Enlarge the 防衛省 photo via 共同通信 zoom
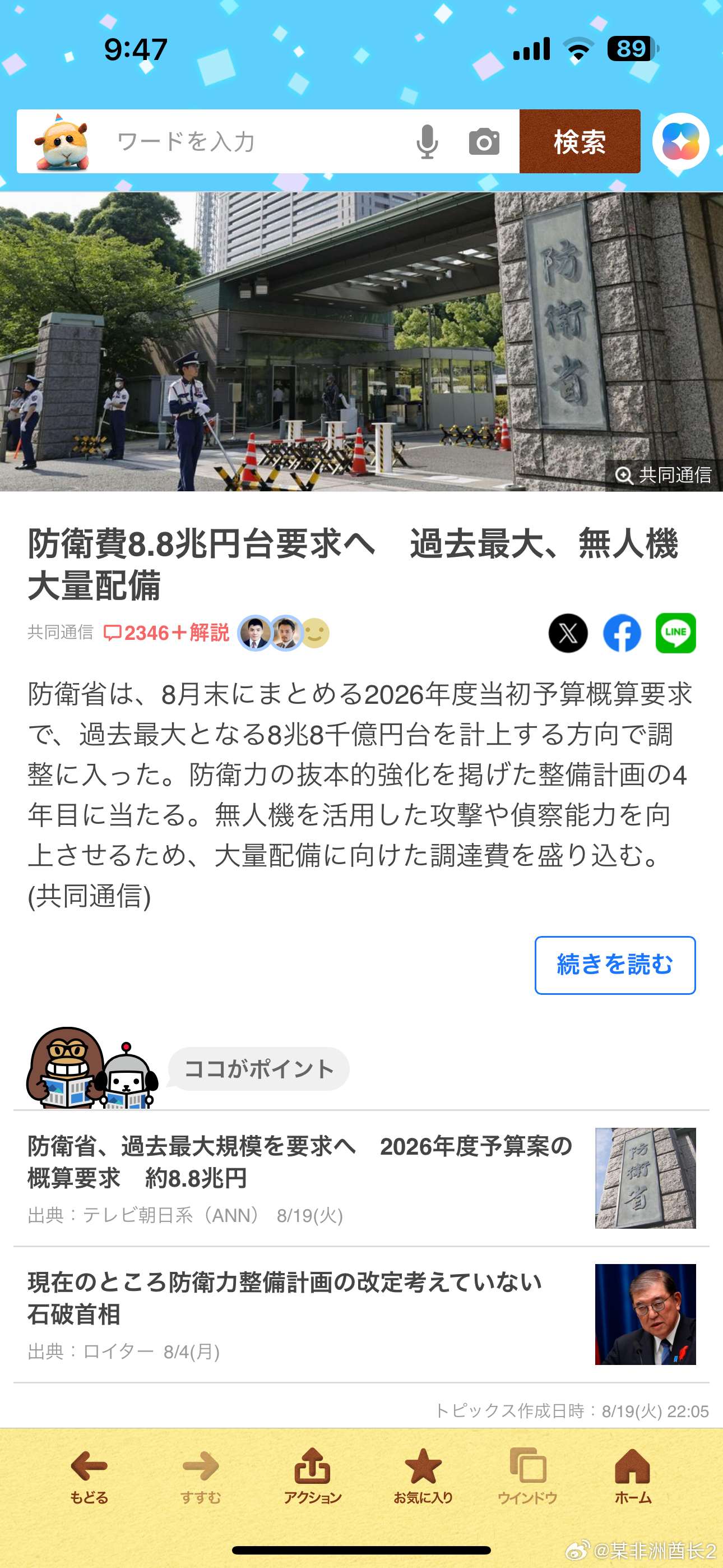 (664, 475)
